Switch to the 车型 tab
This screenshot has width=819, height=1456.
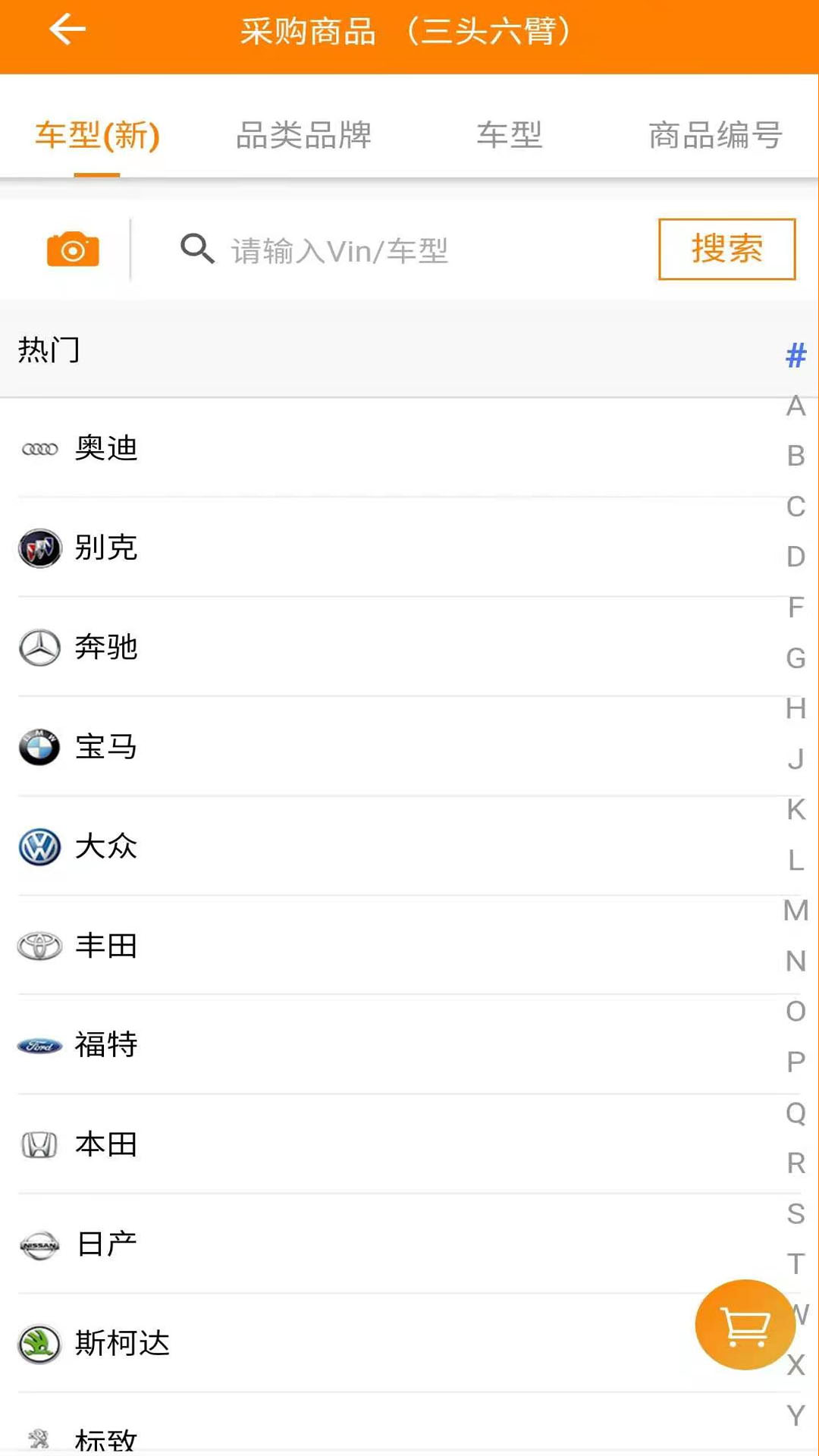(509, 136)
